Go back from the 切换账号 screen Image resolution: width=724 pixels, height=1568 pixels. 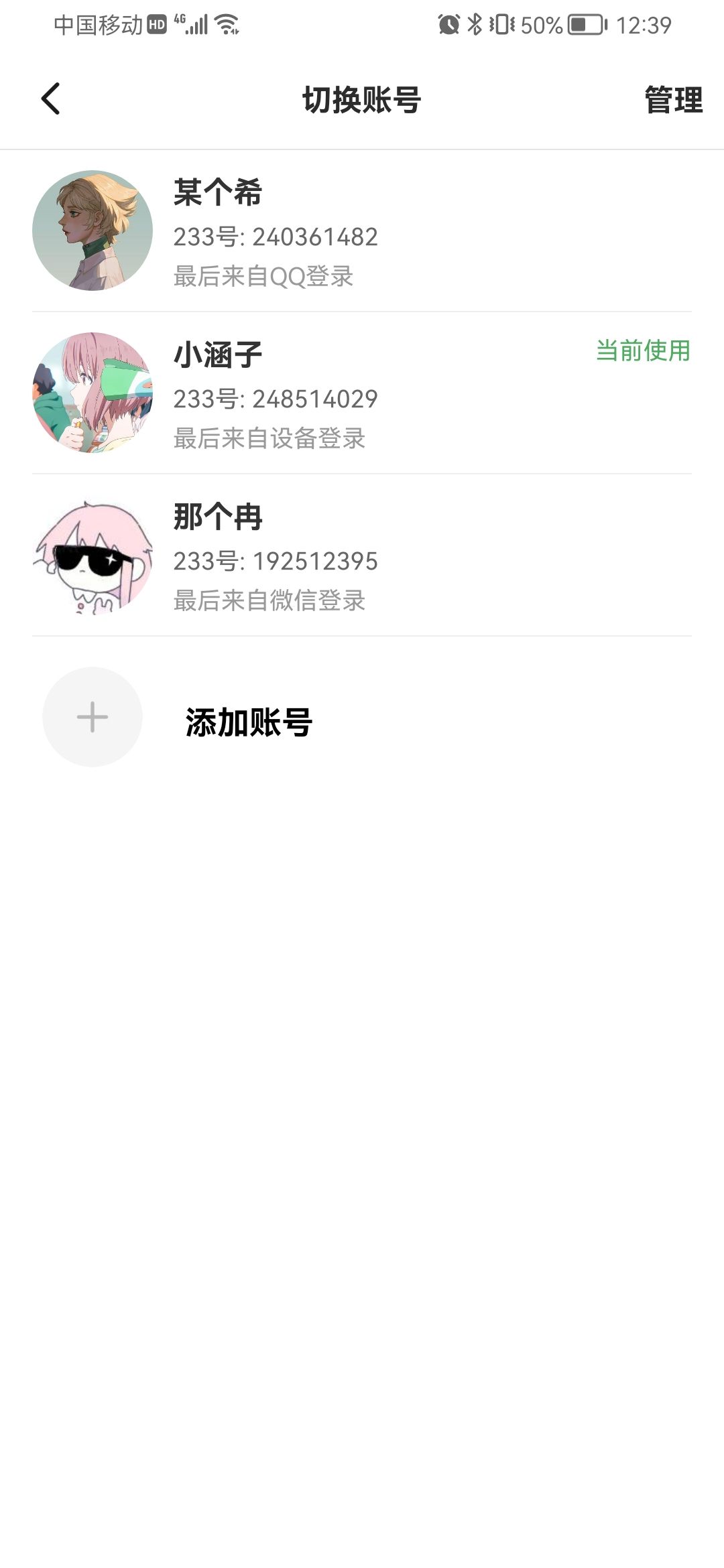(x=51, y=99)
